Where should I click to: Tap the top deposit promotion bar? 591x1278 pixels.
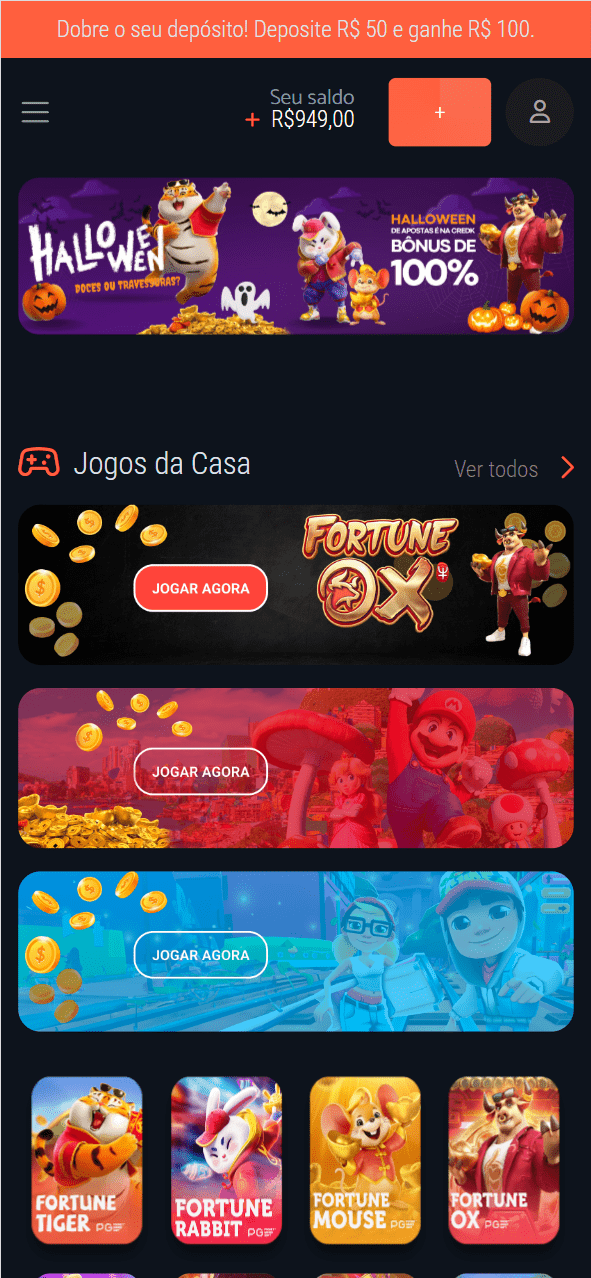point(296,29)
